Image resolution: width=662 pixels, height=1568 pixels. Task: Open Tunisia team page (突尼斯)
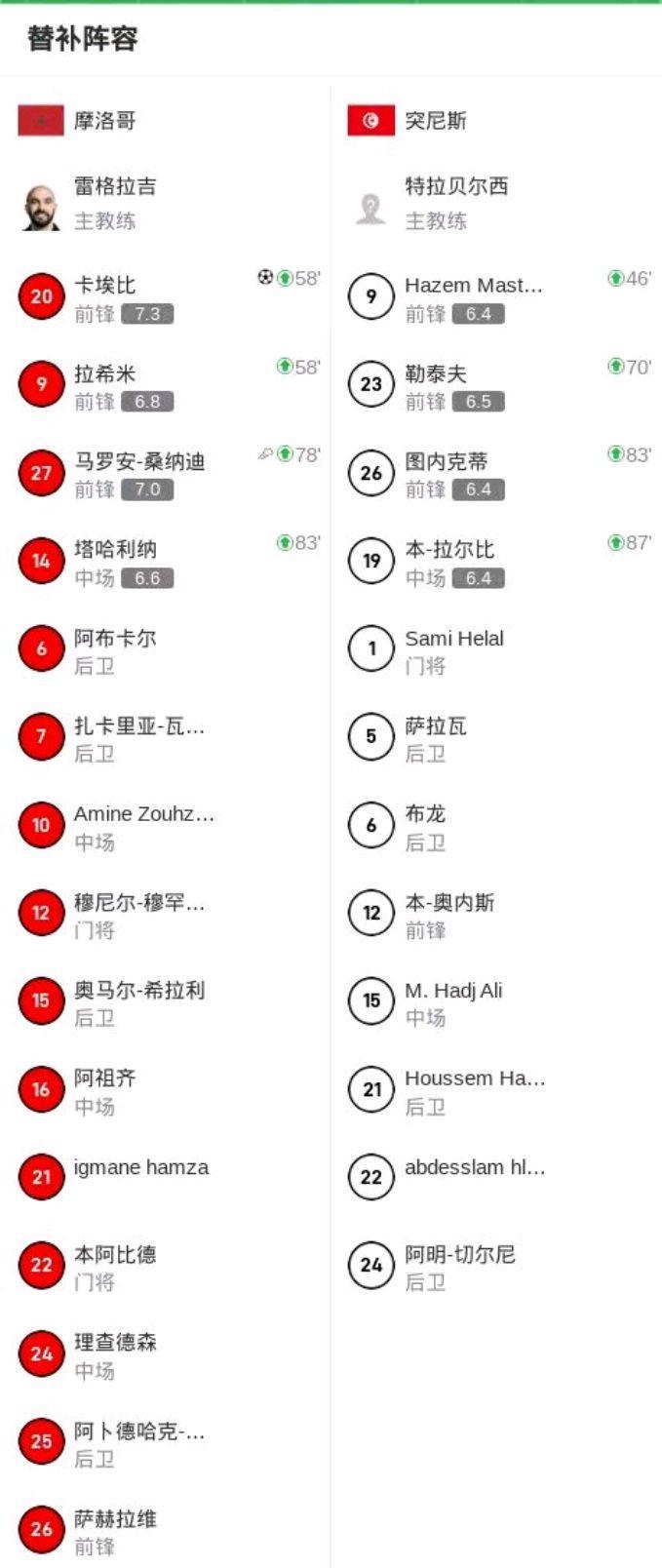(435, 121)
